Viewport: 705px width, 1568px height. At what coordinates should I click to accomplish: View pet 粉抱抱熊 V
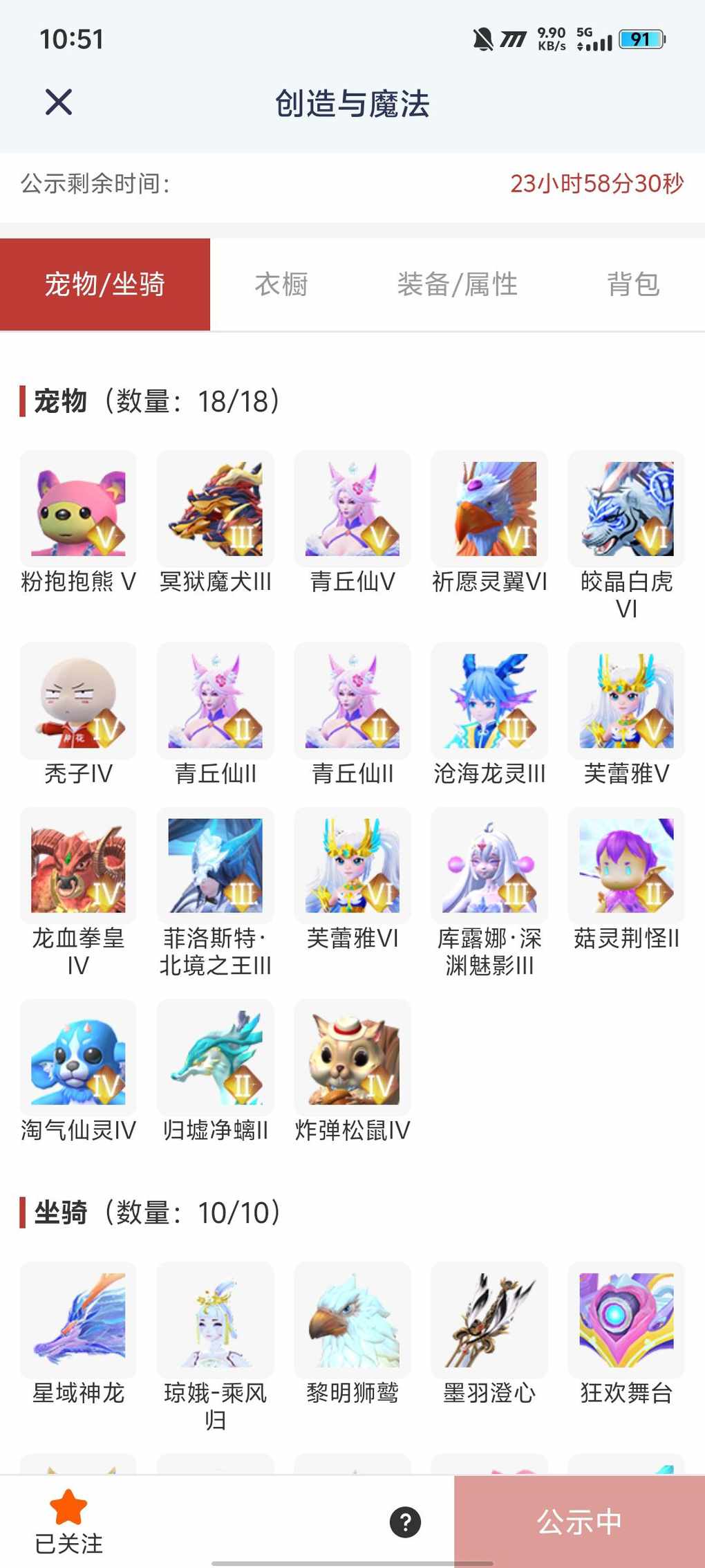[78, 509]
